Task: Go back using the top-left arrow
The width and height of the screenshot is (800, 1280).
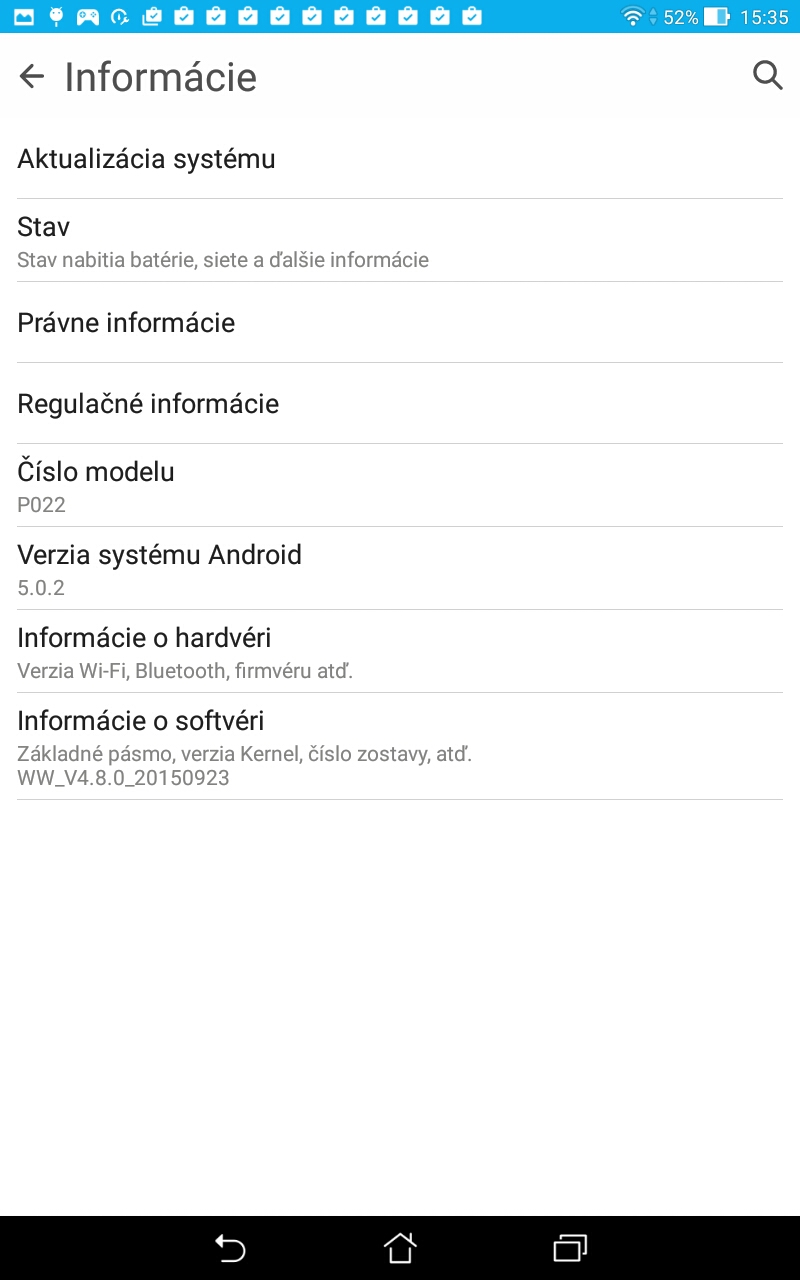Action: (32, 76)
